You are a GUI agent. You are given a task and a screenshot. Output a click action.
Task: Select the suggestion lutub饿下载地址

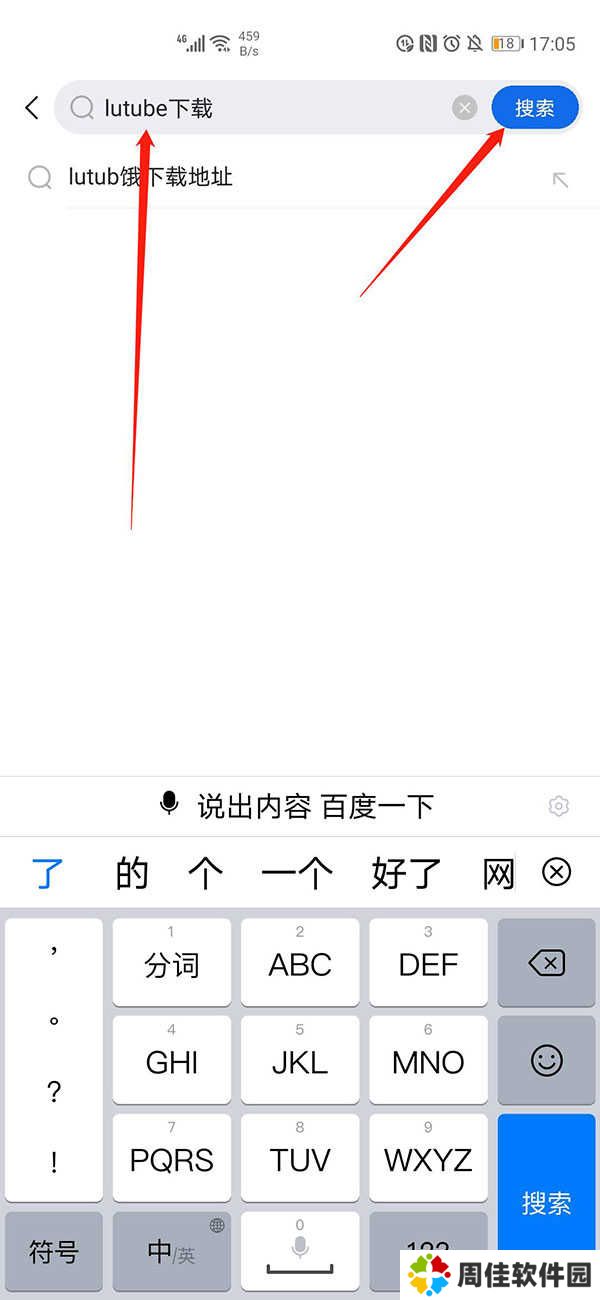pos(150,178)
